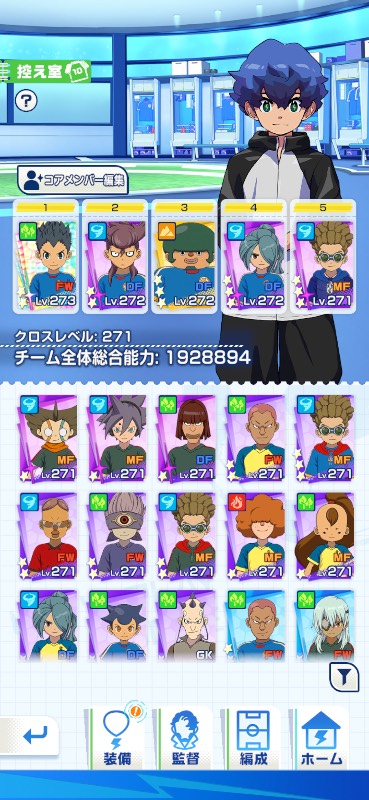Select core member slot 2 DF Lv.272
Viewport: 369px width, 800px height.
(115, 256)
